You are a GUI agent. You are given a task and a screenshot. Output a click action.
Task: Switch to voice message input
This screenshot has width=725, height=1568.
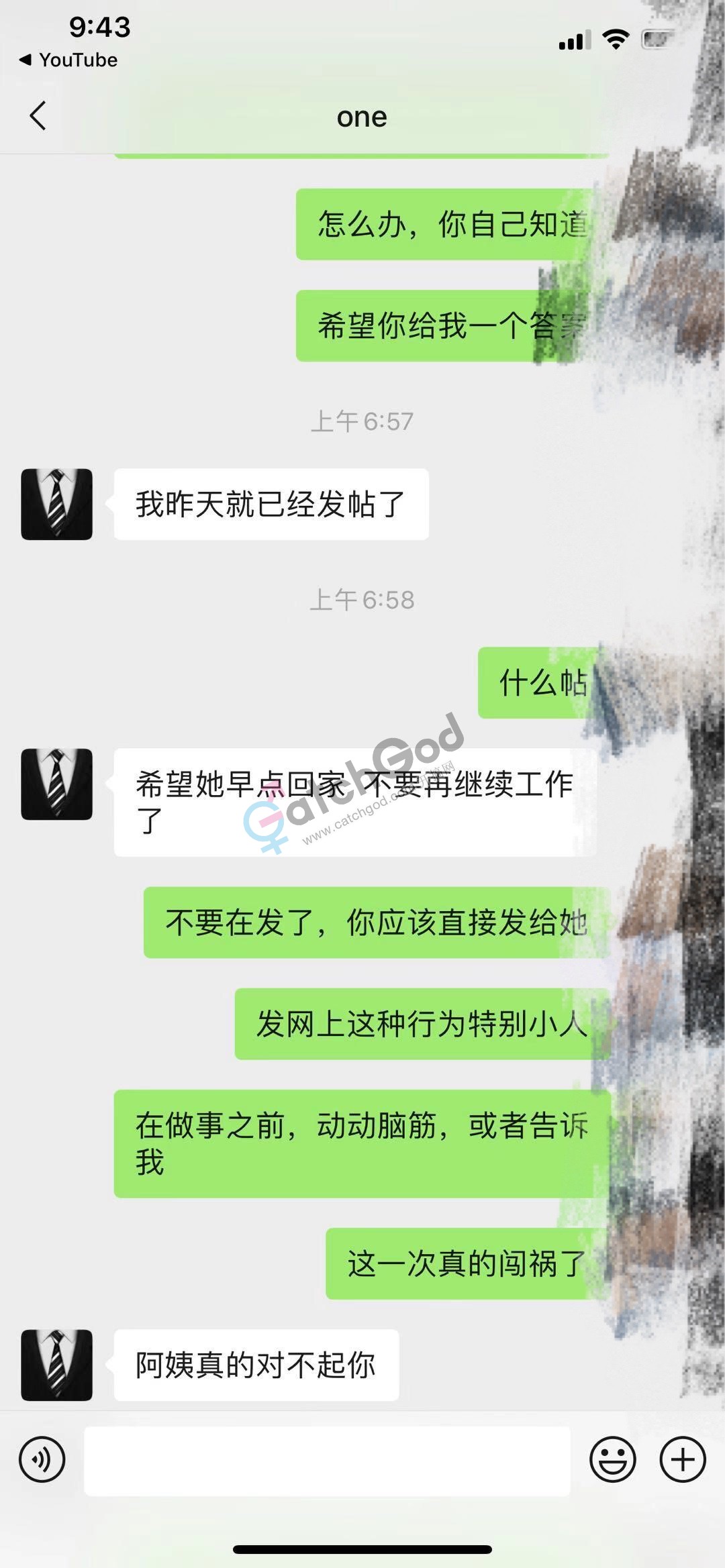(x=42, y=1459)
